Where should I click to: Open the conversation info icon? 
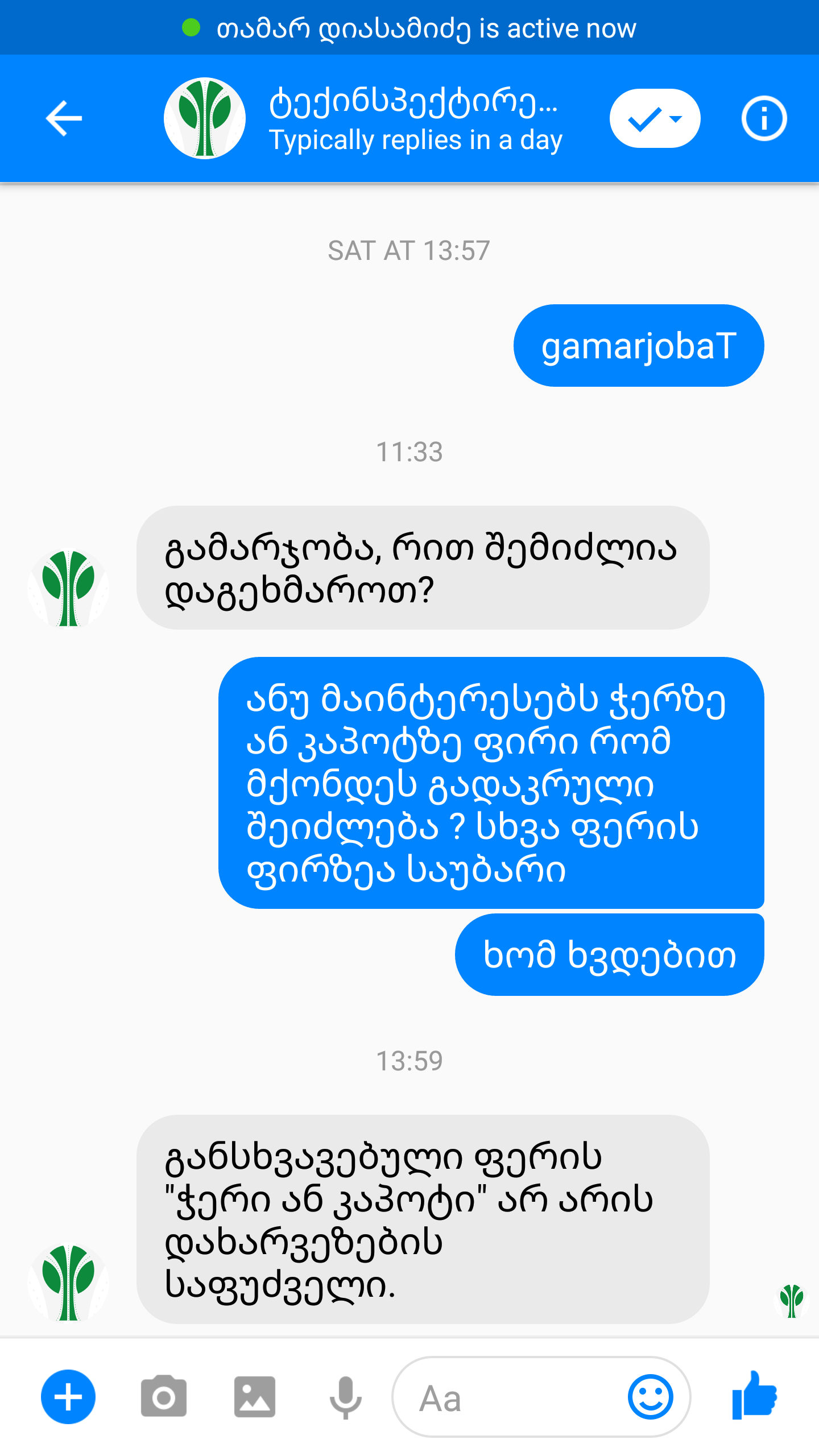(764, 118)
